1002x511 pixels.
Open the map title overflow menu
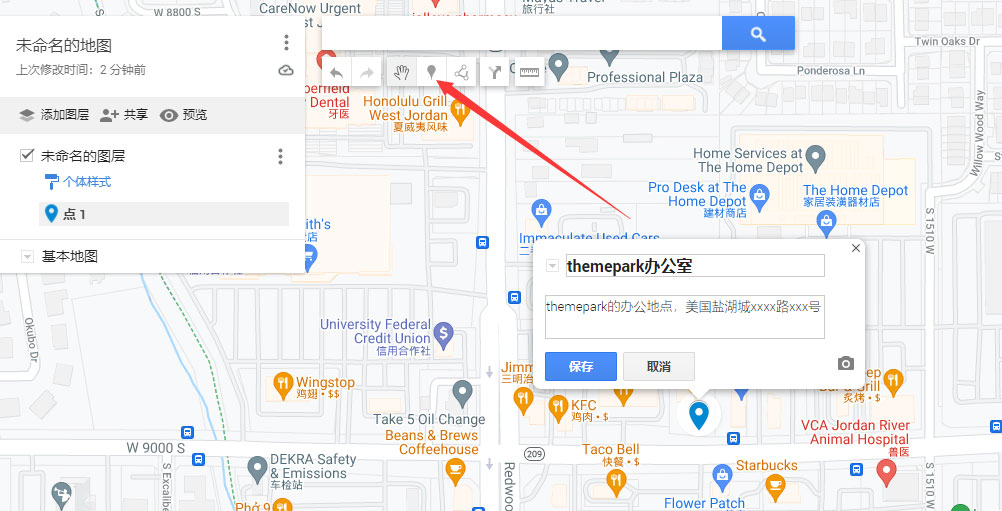(286, 43)
